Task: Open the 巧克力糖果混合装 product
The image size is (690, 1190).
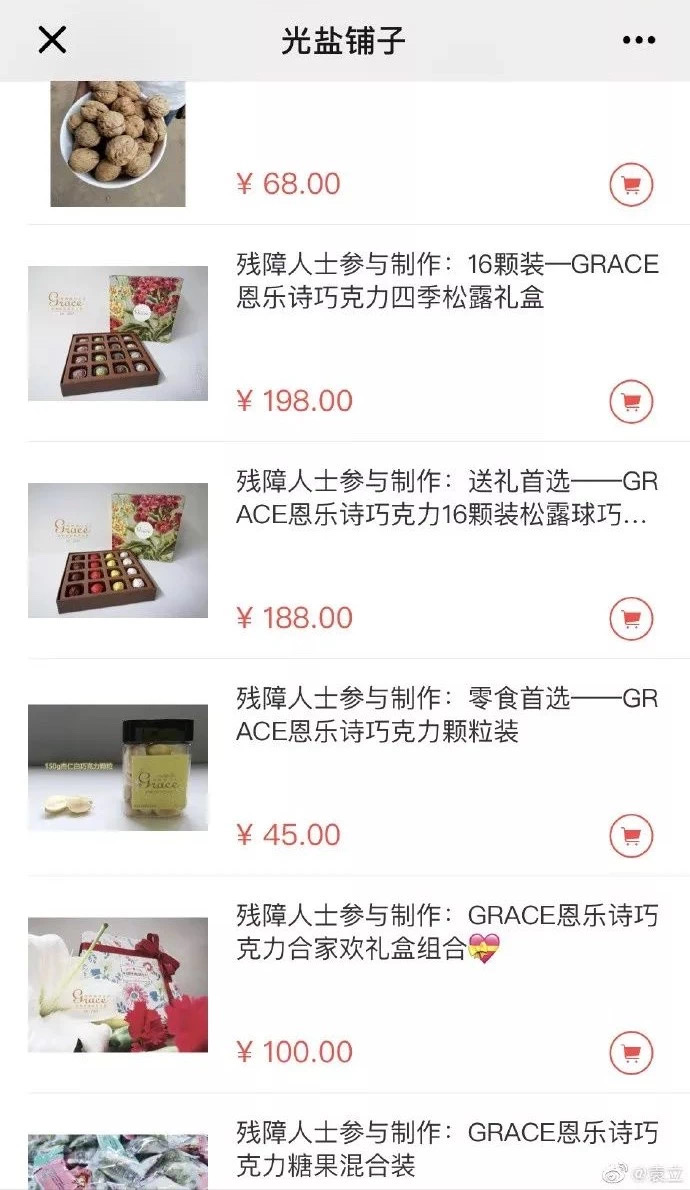Action: [447, 1148]
